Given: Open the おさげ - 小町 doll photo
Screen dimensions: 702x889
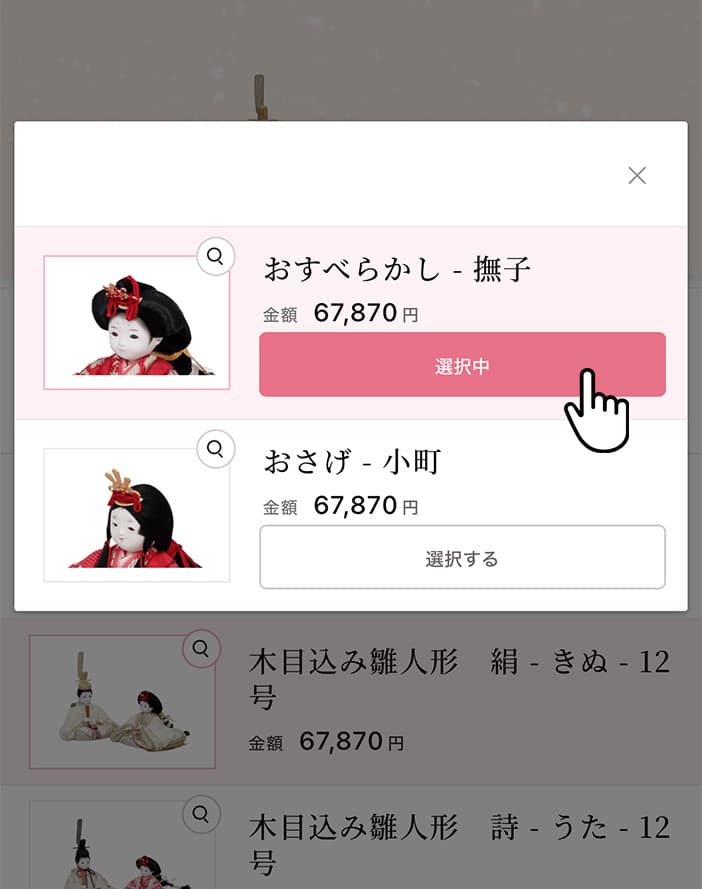Looking at the screenshot, I should (136, 515).
